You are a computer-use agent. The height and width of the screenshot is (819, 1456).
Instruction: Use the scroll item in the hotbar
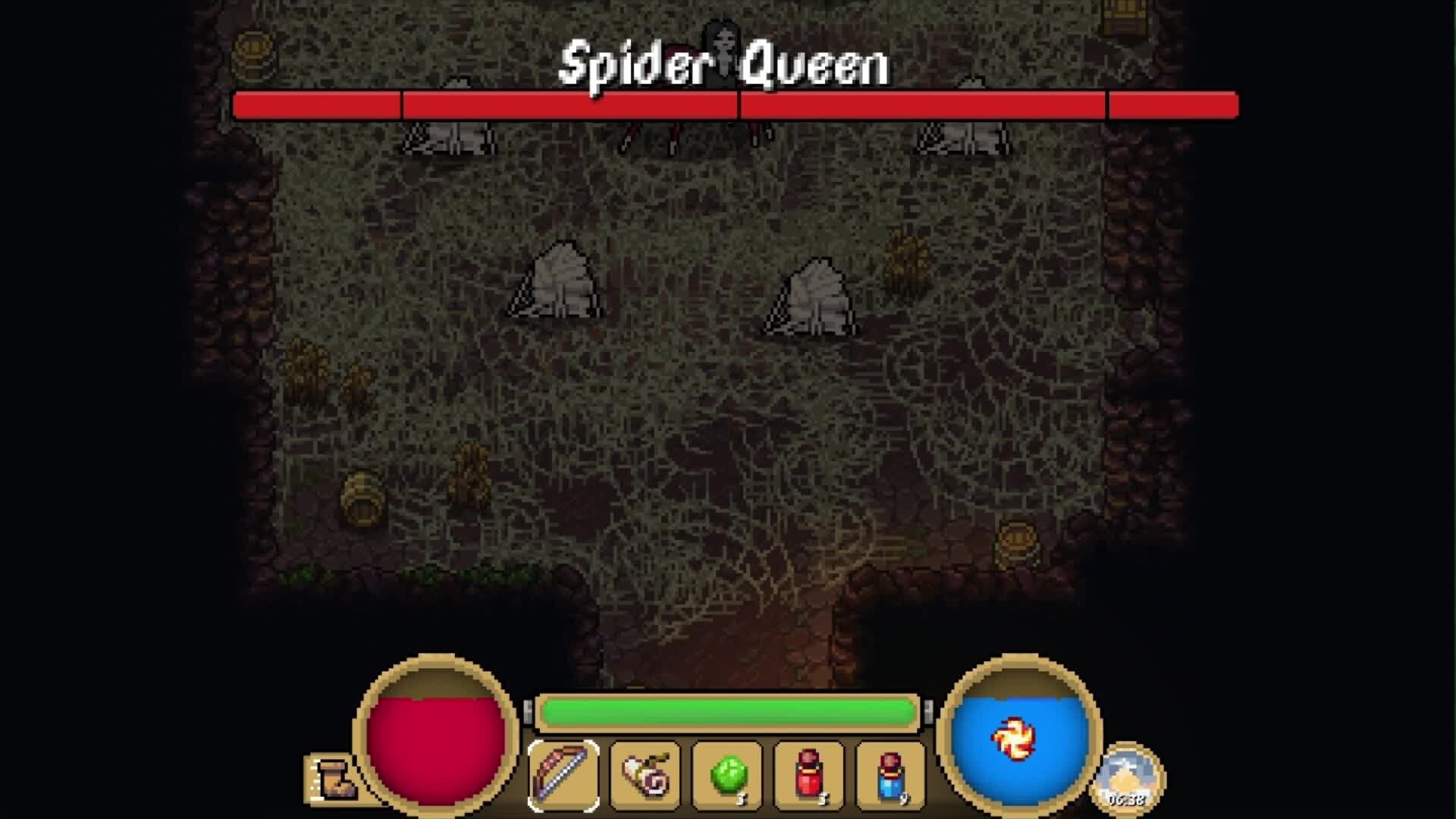point(645,776)
